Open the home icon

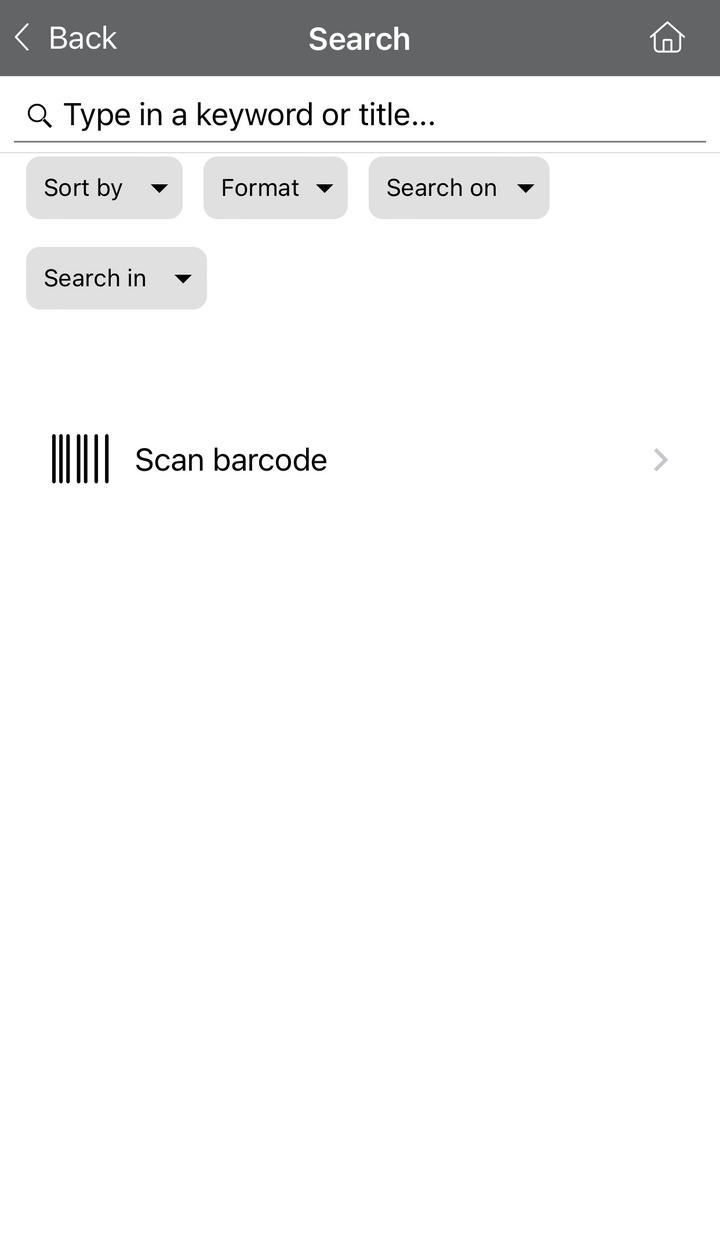click(666, 38)
